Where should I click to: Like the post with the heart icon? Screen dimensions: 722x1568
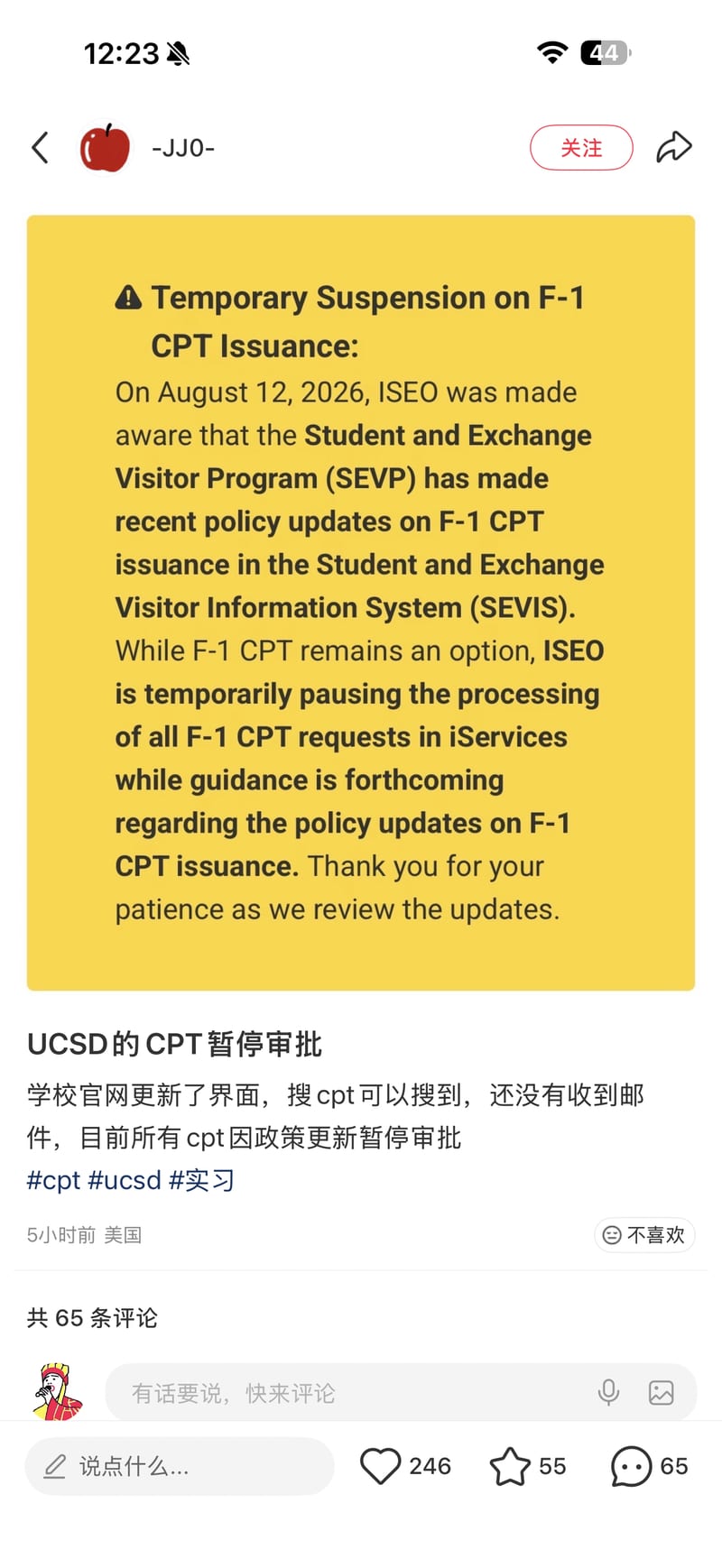pyautogui.click(x=380, y=1466)
